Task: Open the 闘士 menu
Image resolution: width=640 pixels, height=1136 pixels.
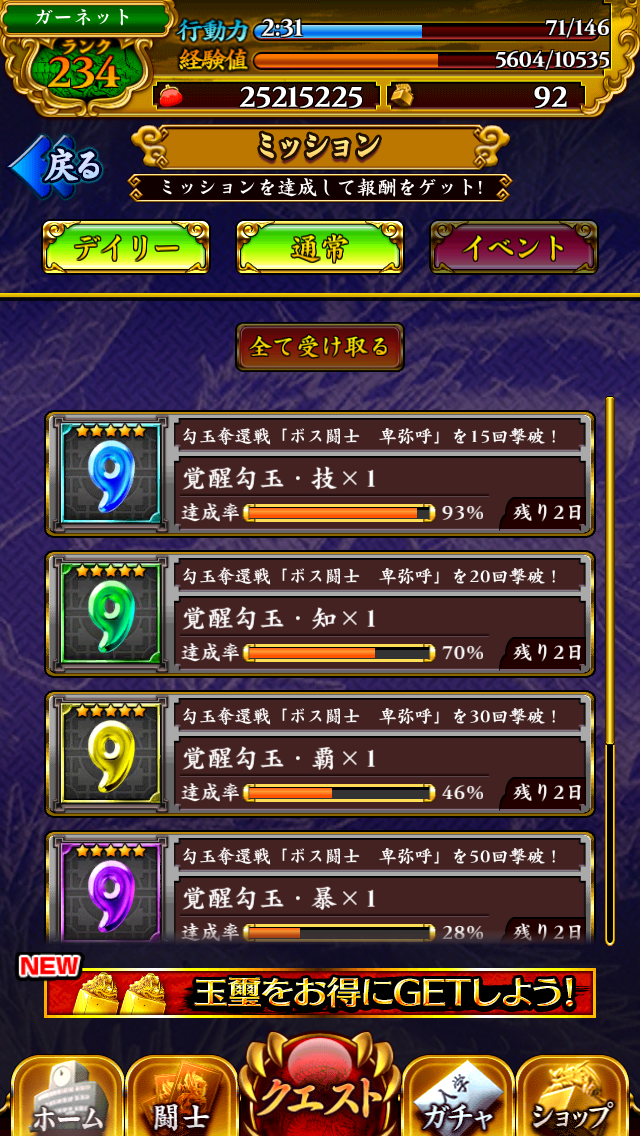Action: click(x=180, y=1098)
